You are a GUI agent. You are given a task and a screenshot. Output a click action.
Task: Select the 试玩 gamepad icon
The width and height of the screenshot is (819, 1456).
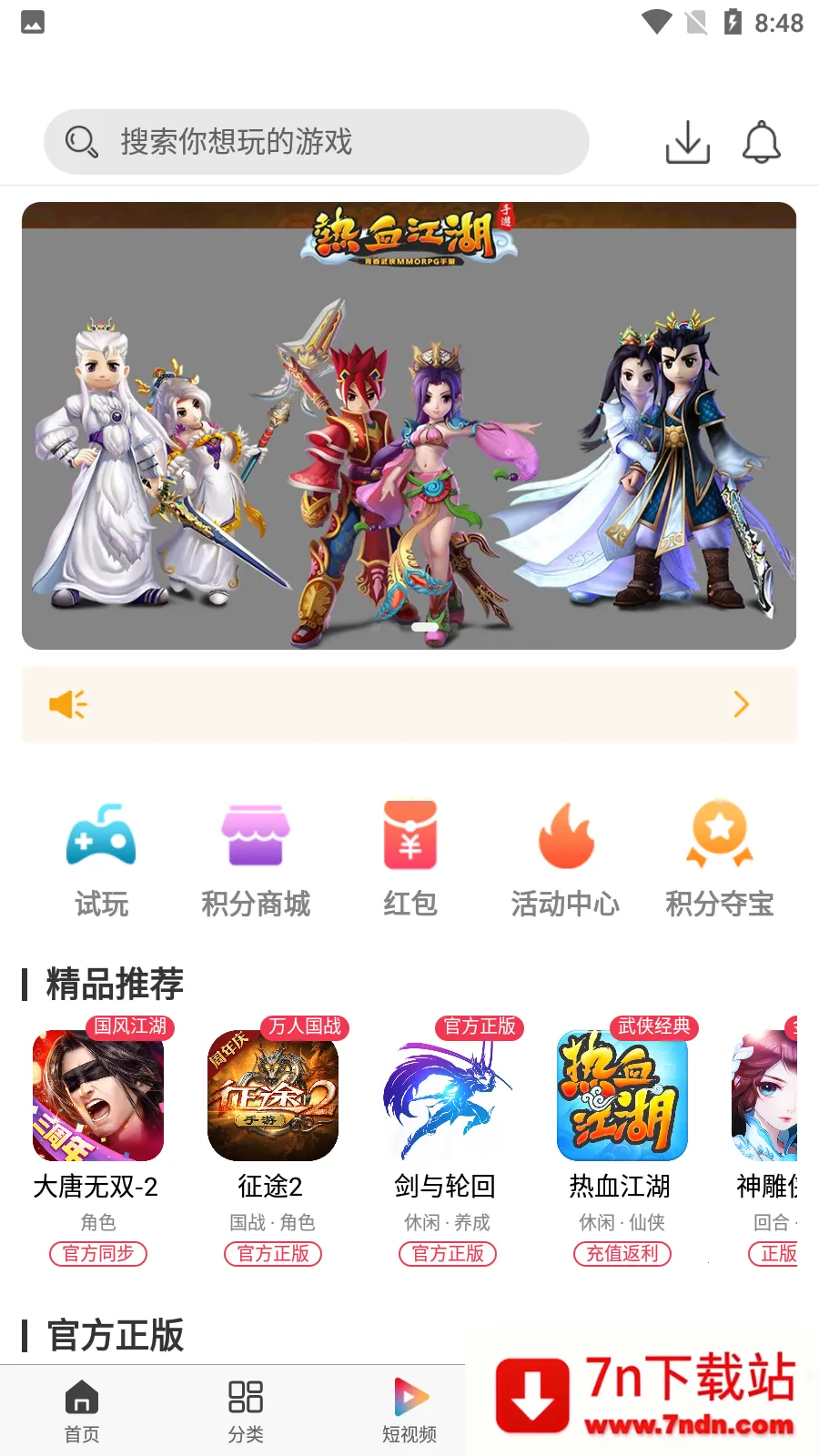click(x=100, y=834)
